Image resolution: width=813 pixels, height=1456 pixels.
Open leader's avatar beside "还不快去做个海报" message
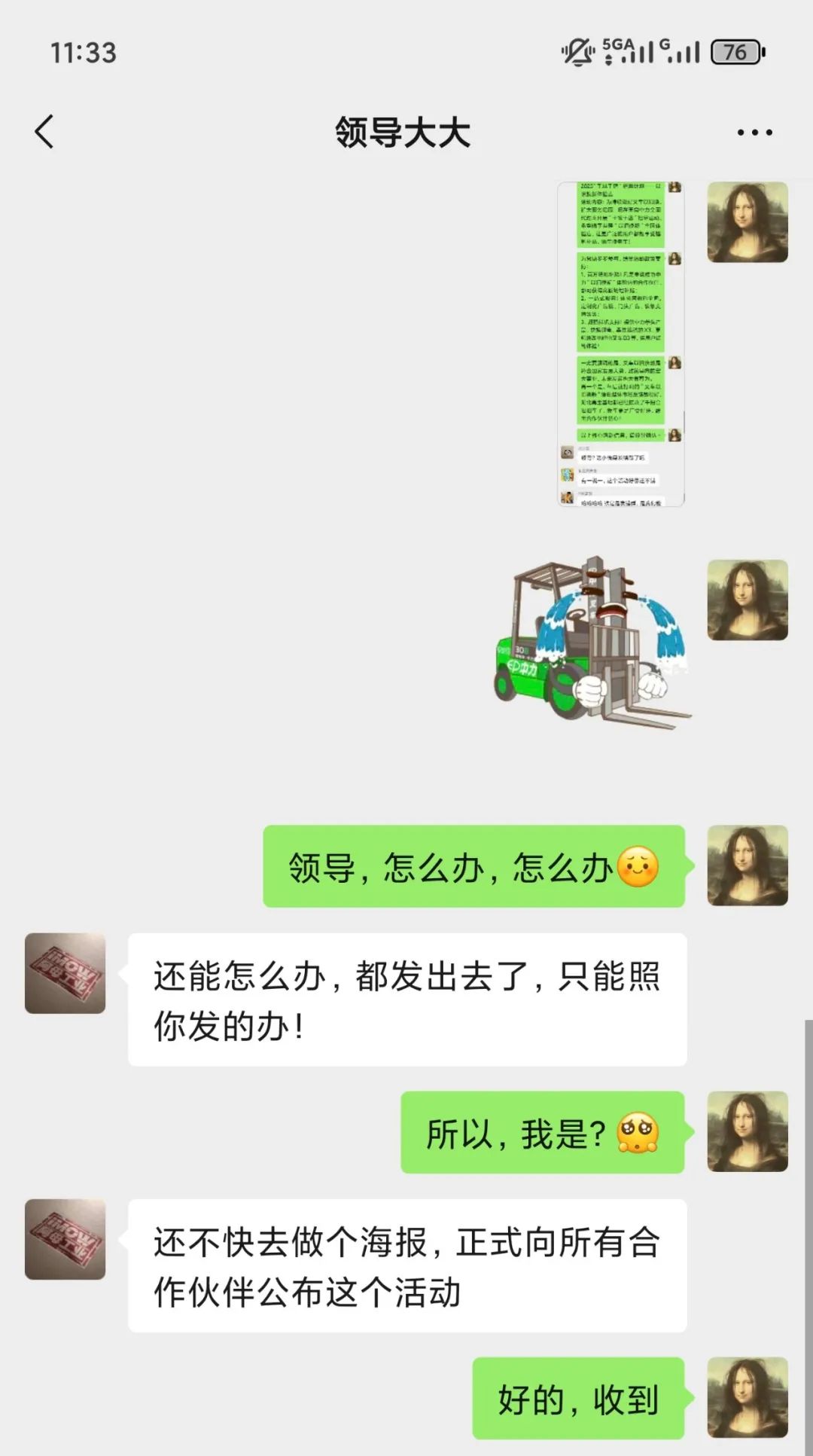[65, 1239]
